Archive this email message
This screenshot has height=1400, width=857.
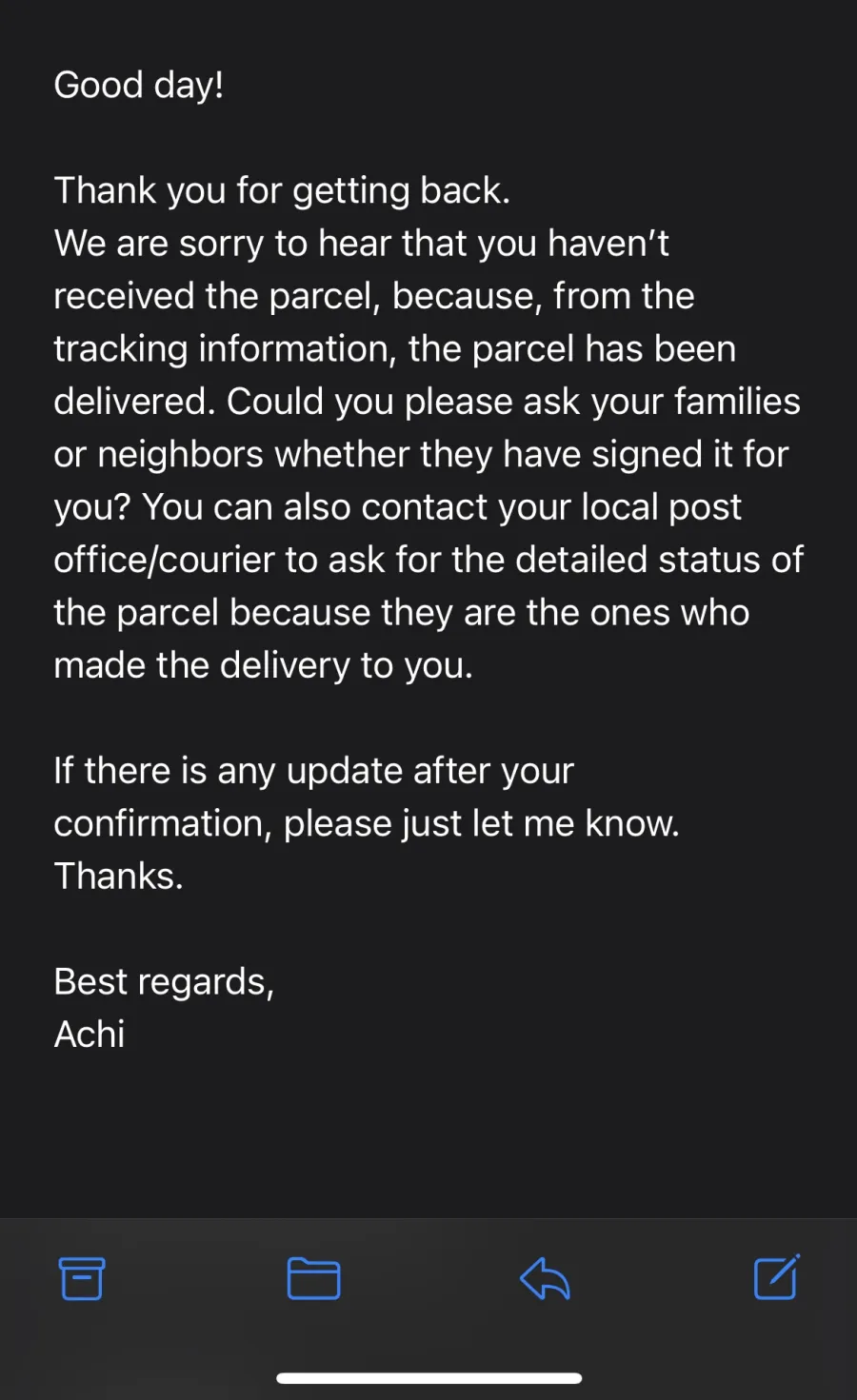pyautogui.click(x=82, y=1278)
